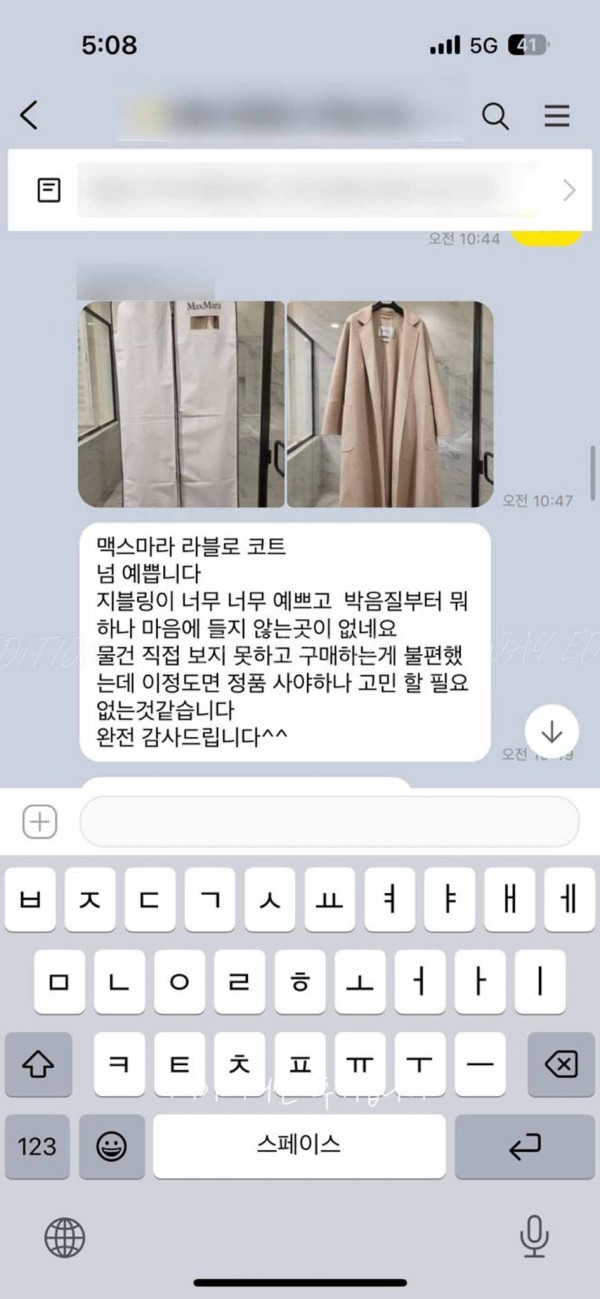The image size is (600, 1299).
Task: Open the emoji keyboard
Action: 111,1146
